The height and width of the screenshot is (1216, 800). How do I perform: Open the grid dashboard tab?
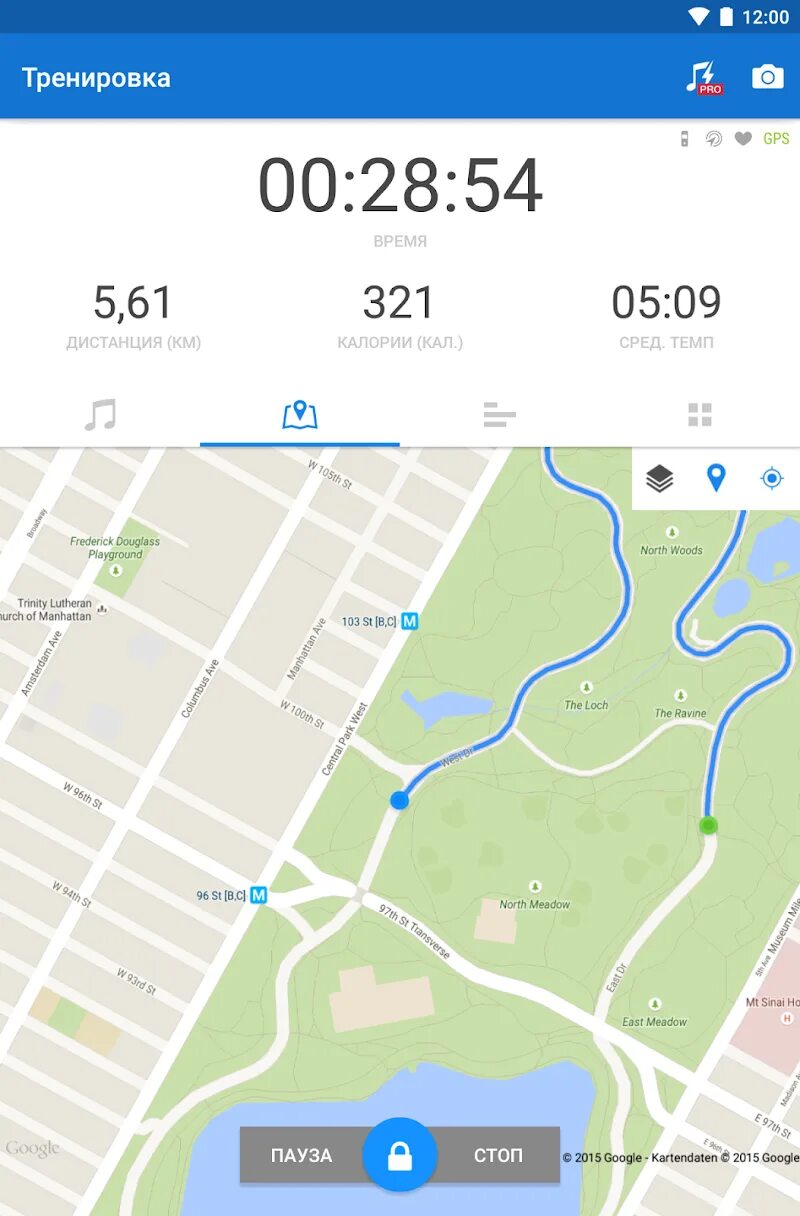click(x=699, y=414)
